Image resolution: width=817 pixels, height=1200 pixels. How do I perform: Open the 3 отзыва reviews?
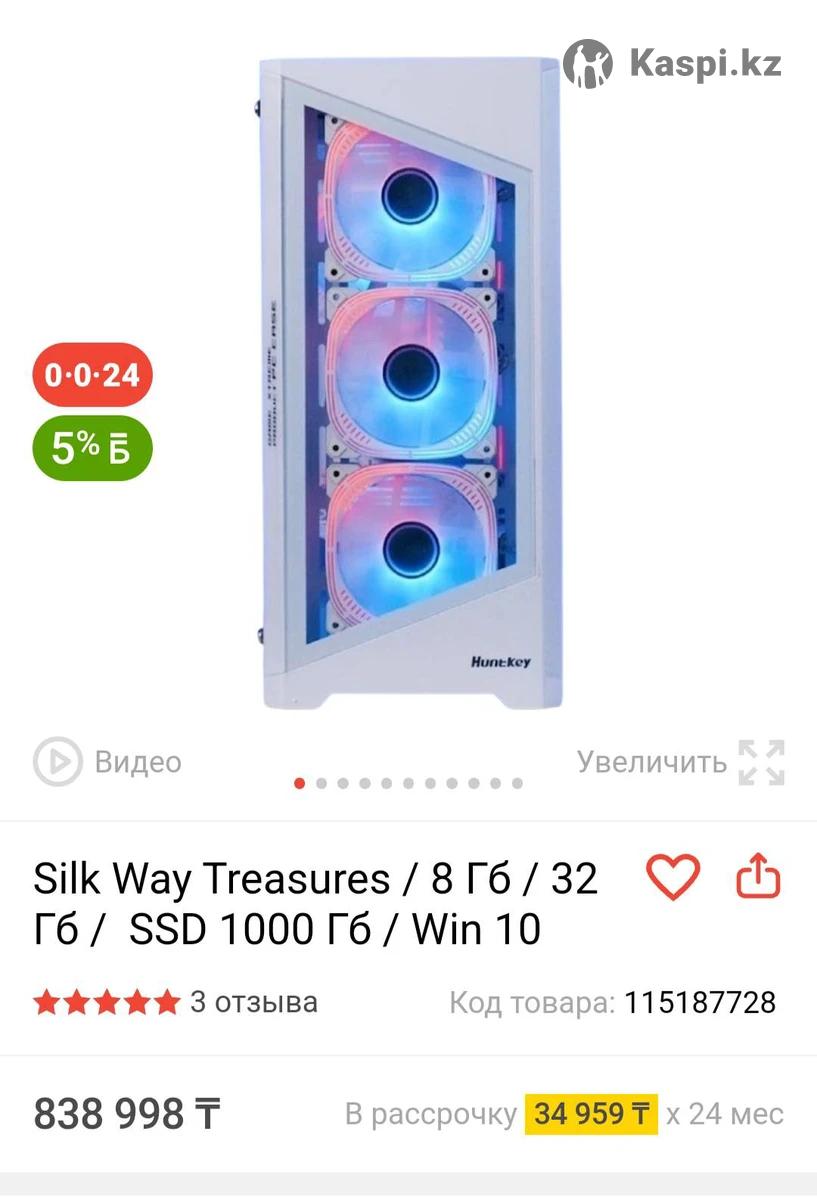pos(253,1002)
